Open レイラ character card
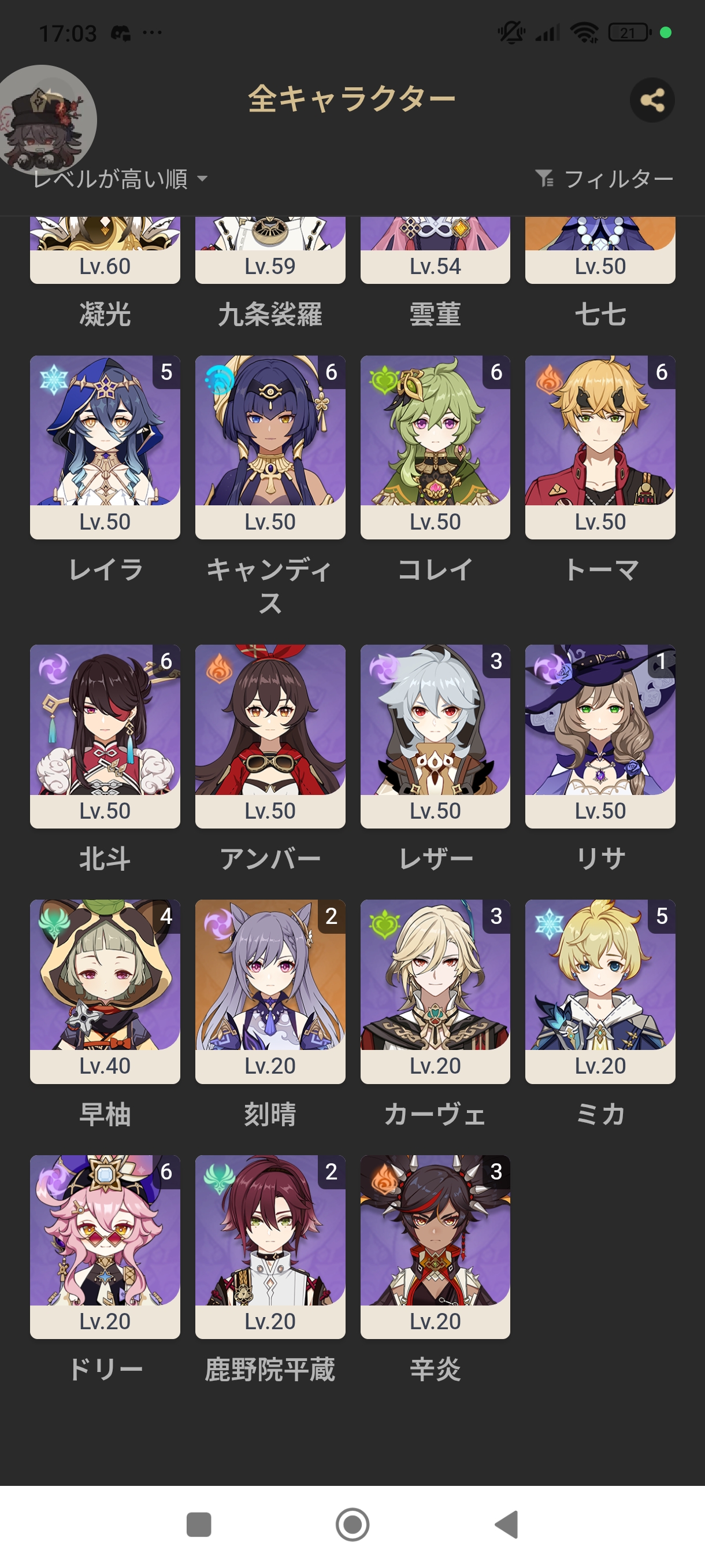This screenshot has height=1568, width=705. click(x=105, y=447)
